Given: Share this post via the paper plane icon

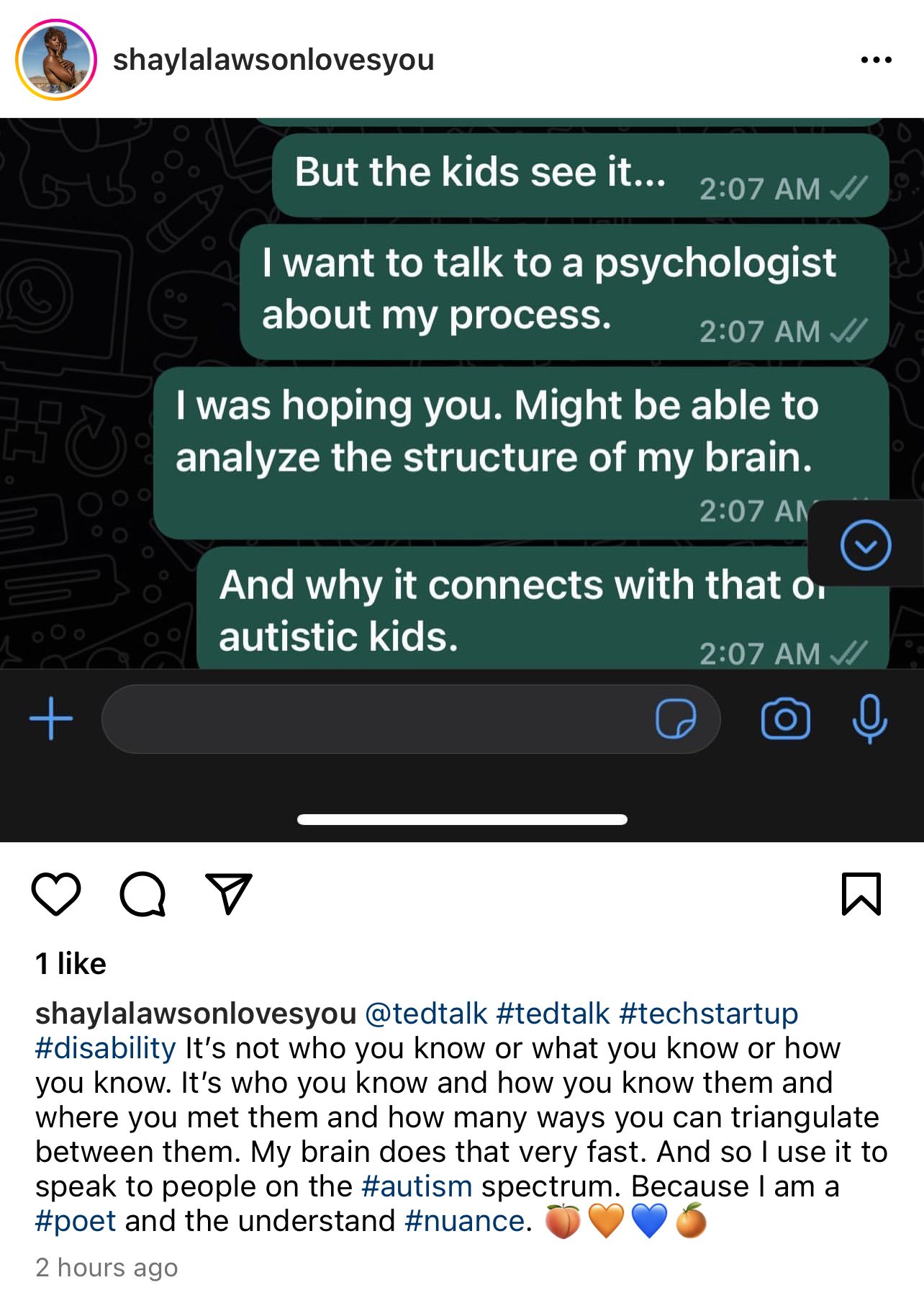Looking at the screenshot, I should (x=228, y=893).
